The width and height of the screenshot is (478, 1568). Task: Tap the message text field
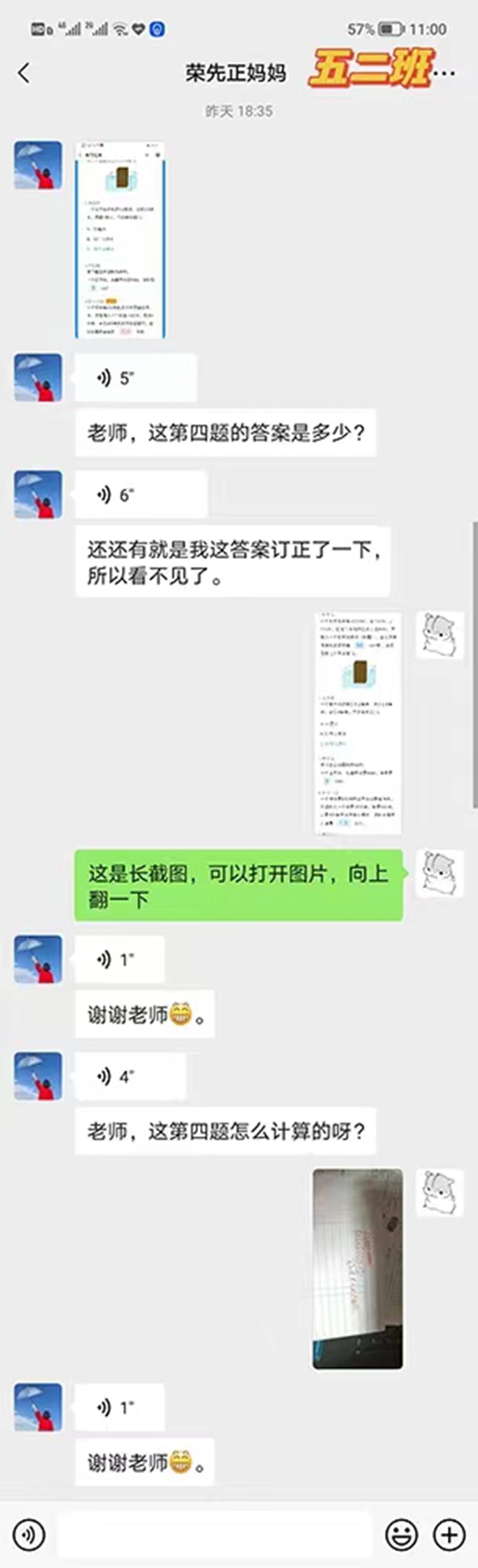(x=215, y=1534)
